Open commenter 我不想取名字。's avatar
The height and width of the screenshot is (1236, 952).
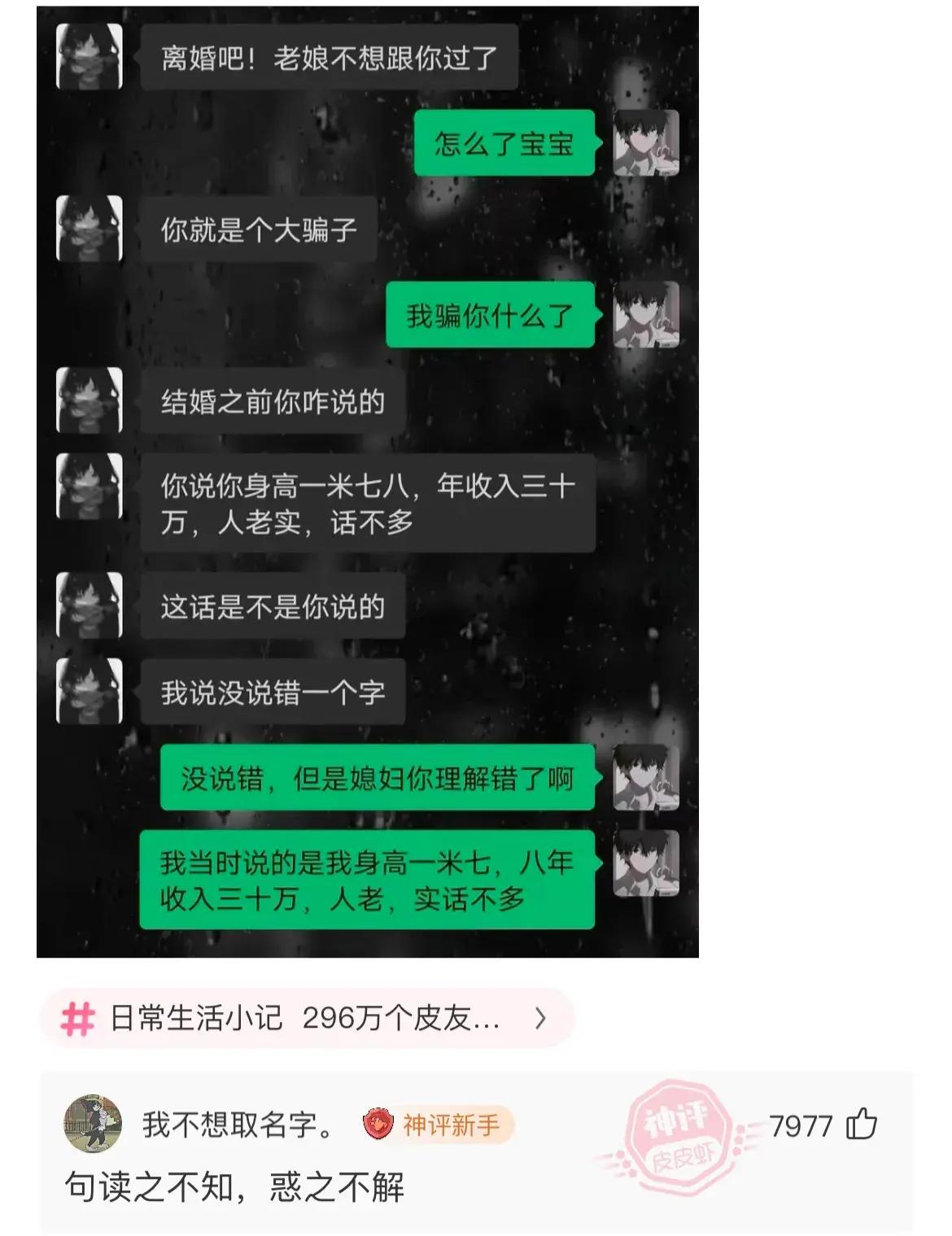pyautogui.click(x=93, y=1124)
